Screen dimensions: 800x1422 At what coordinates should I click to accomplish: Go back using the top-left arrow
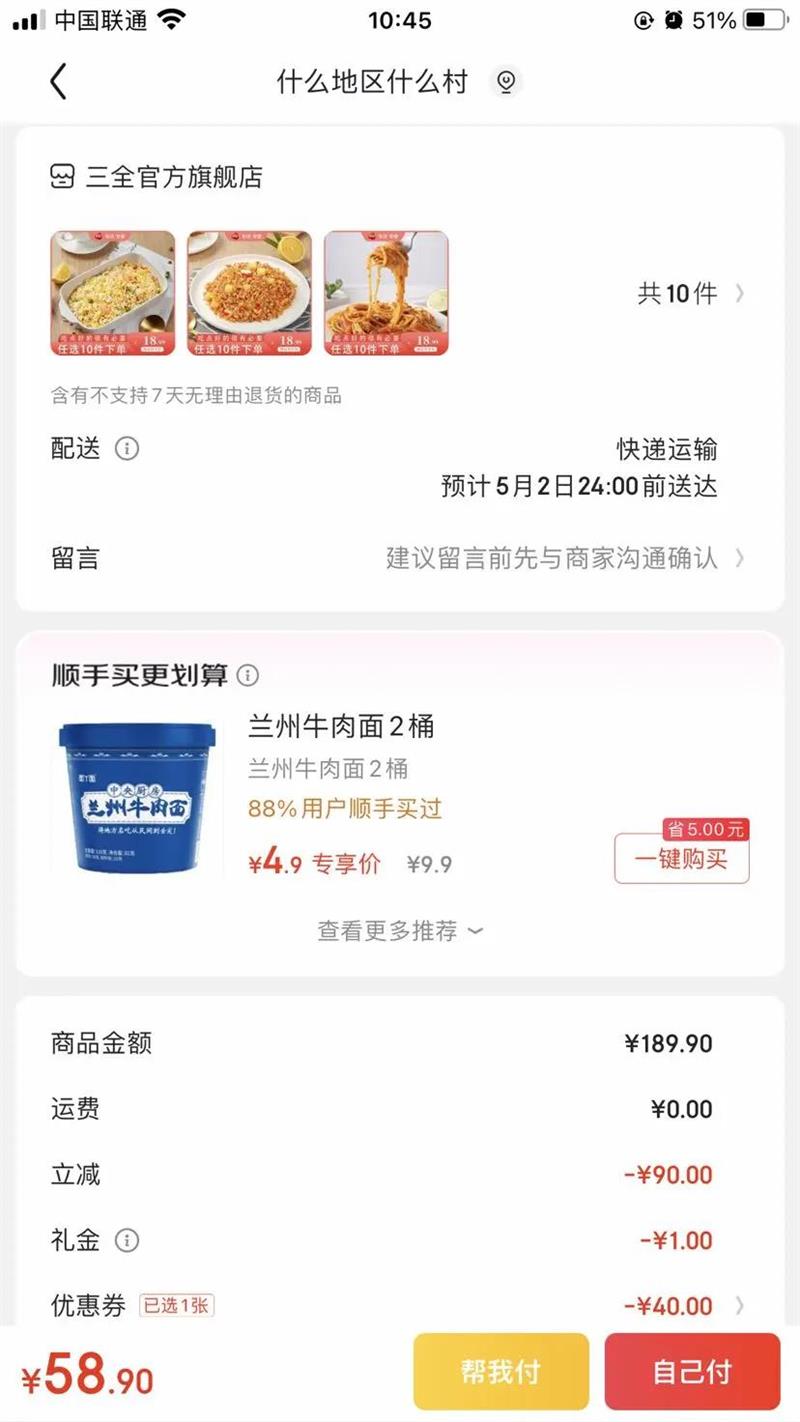coord(58,82)
